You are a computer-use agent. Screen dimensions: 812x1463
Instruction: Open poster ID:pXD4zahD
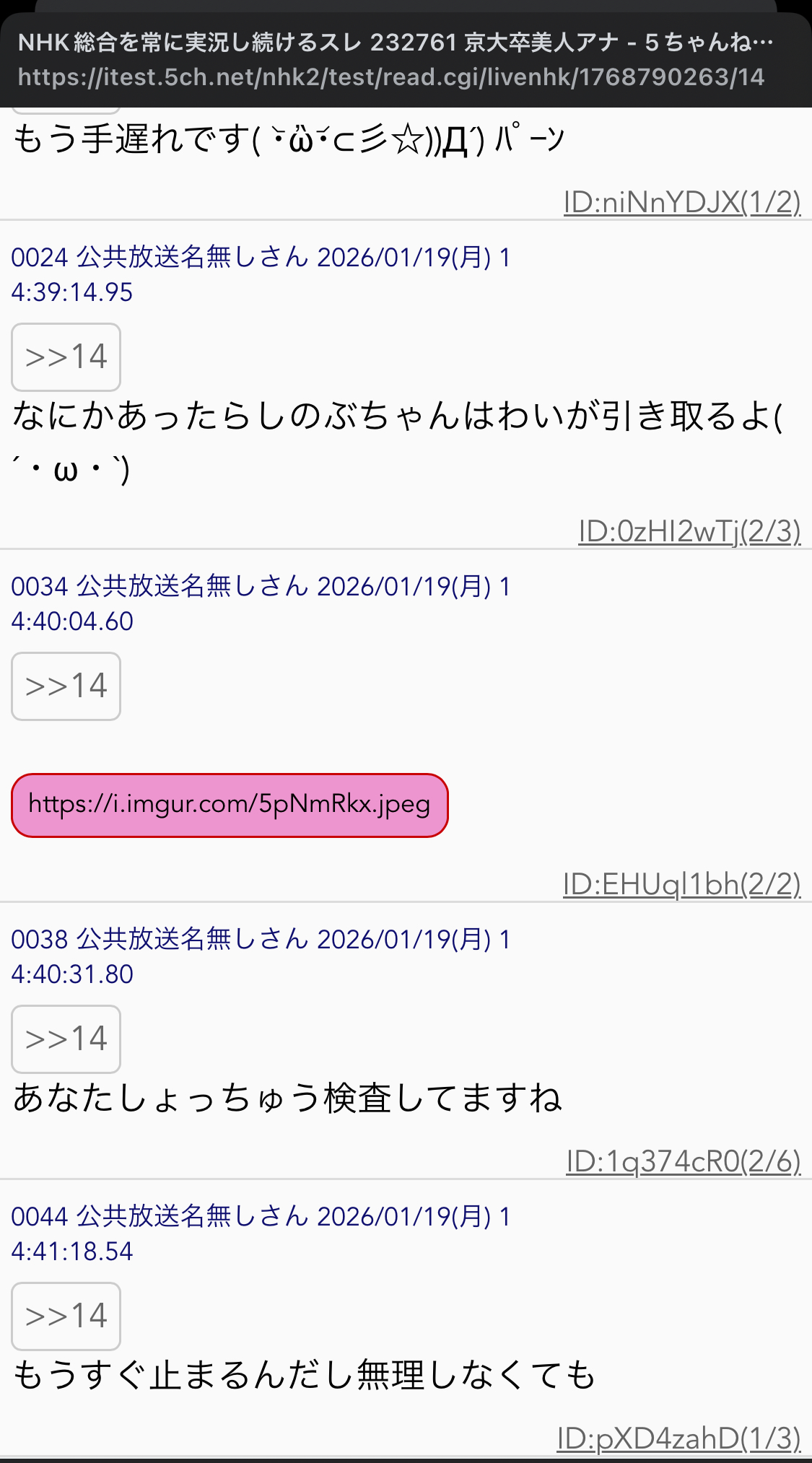tap(678, 1438)
